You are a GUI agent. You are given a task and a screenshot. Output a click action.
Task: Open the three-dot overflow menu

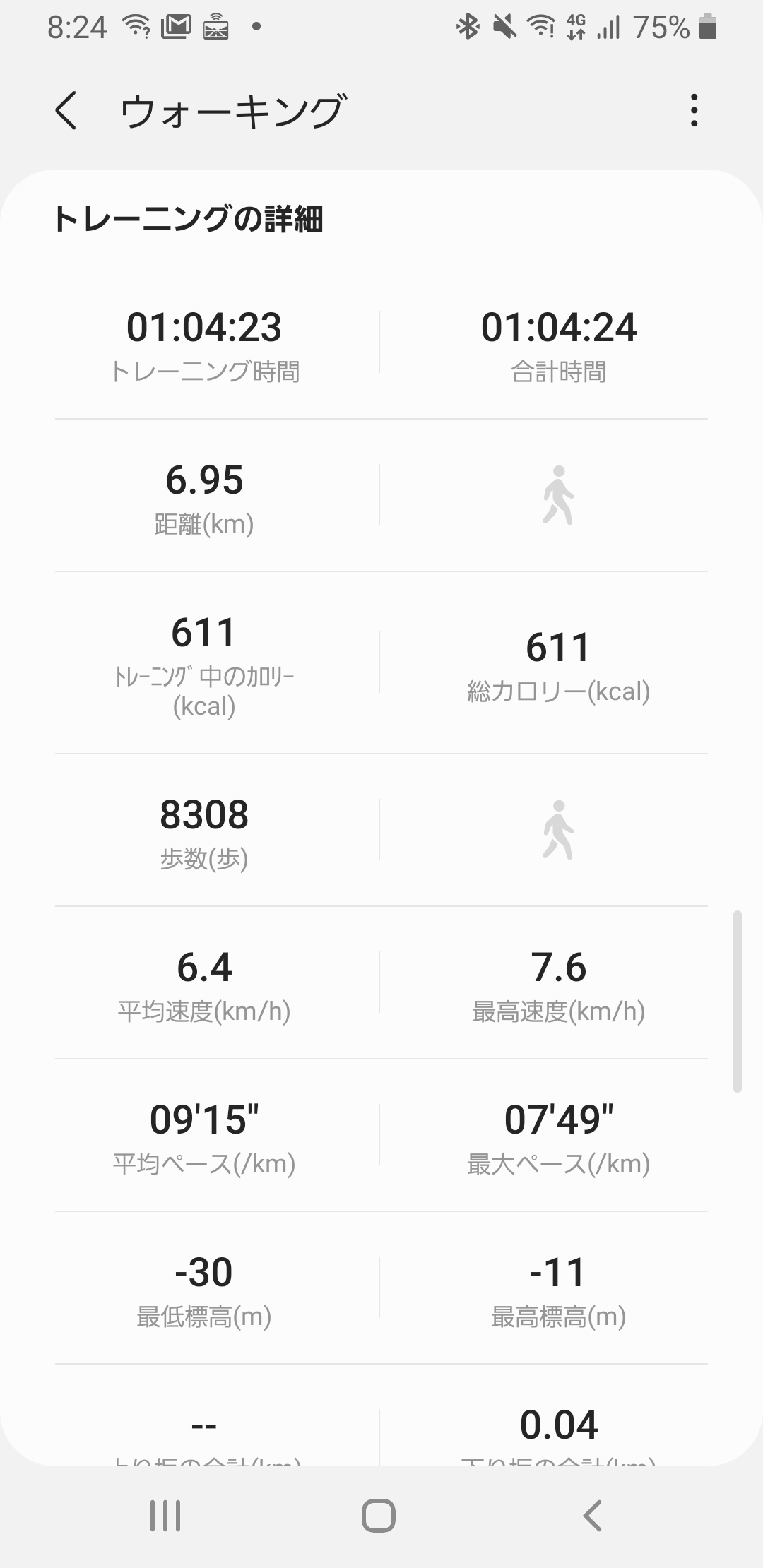coord(694,111)
